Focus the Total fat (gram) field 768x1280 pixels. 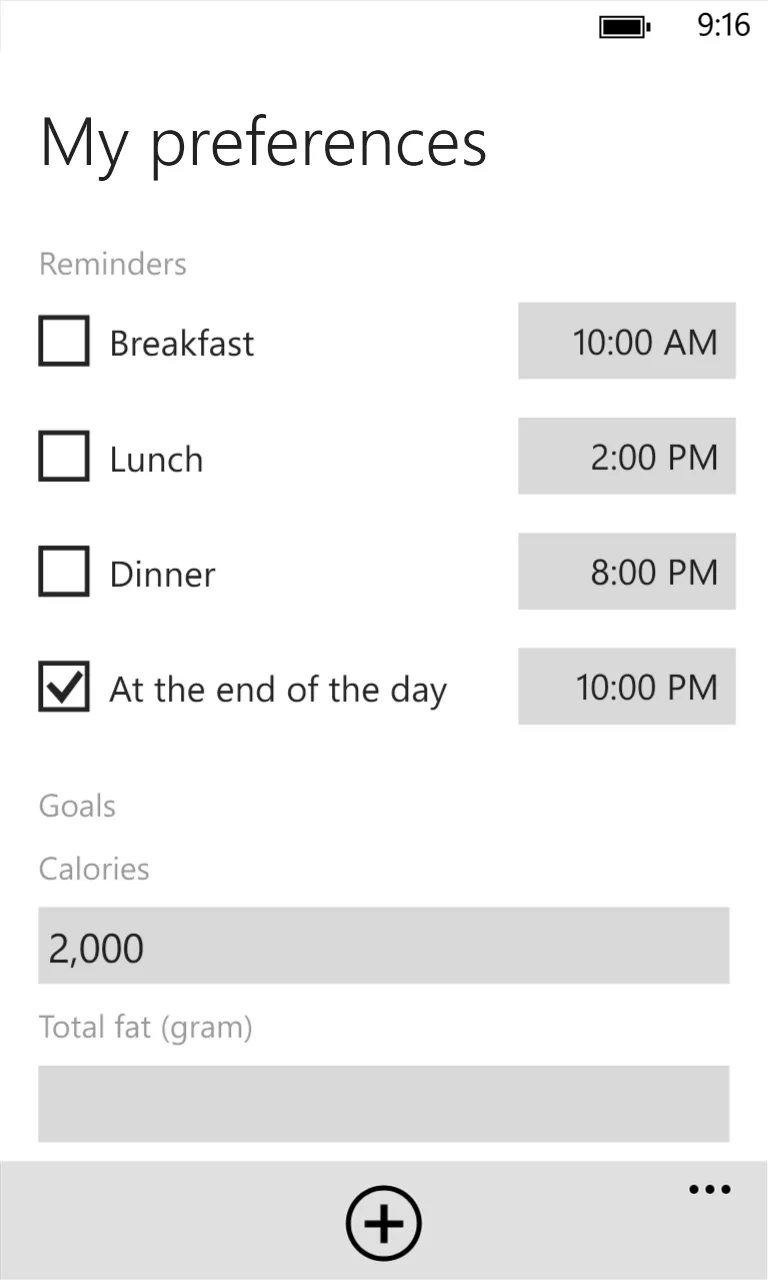[x=384, y=1104]
